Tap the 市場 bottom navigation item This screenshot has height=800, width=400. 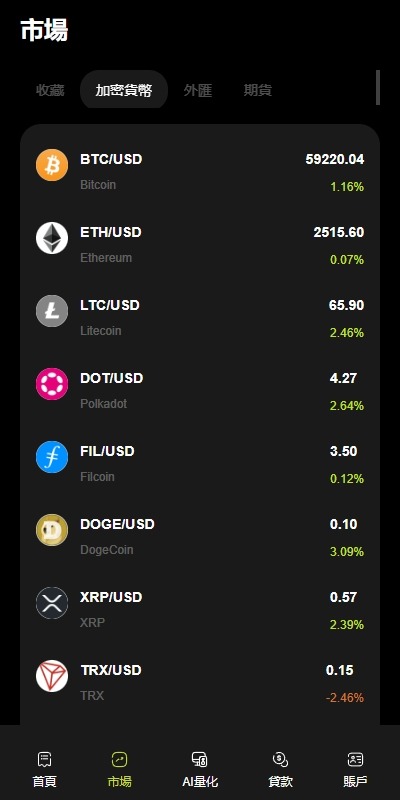119,769
